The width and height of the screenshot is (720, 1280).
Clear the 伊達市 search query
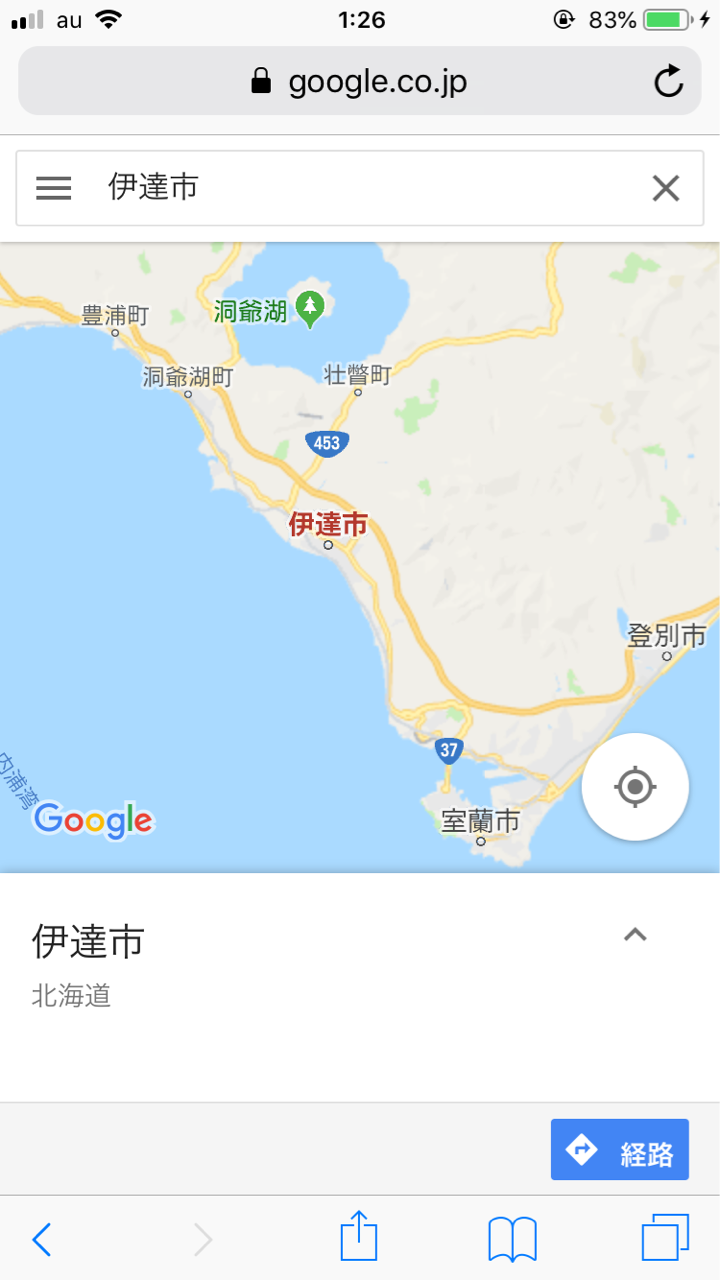[666, 188]
